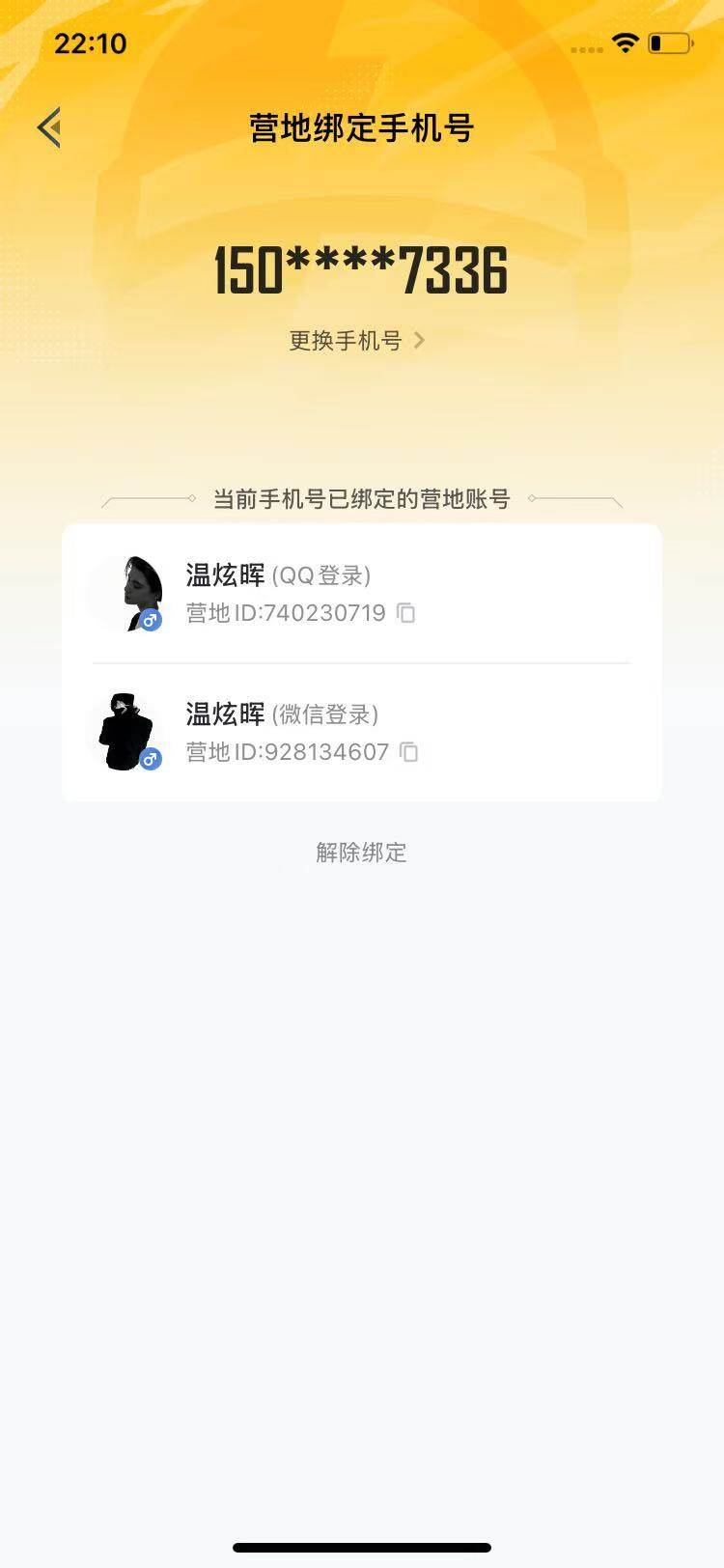Tap the copy icon beside 营地ID:928134607
The height and width of the screenshot is (1568, 724).
coord(409,752)
